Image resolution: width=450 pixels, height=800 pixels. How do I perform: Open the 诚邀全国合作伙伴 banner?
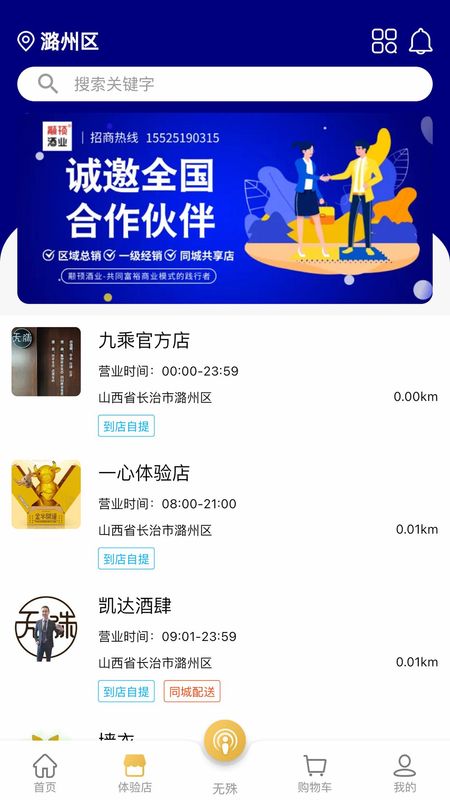coord(225,208)
